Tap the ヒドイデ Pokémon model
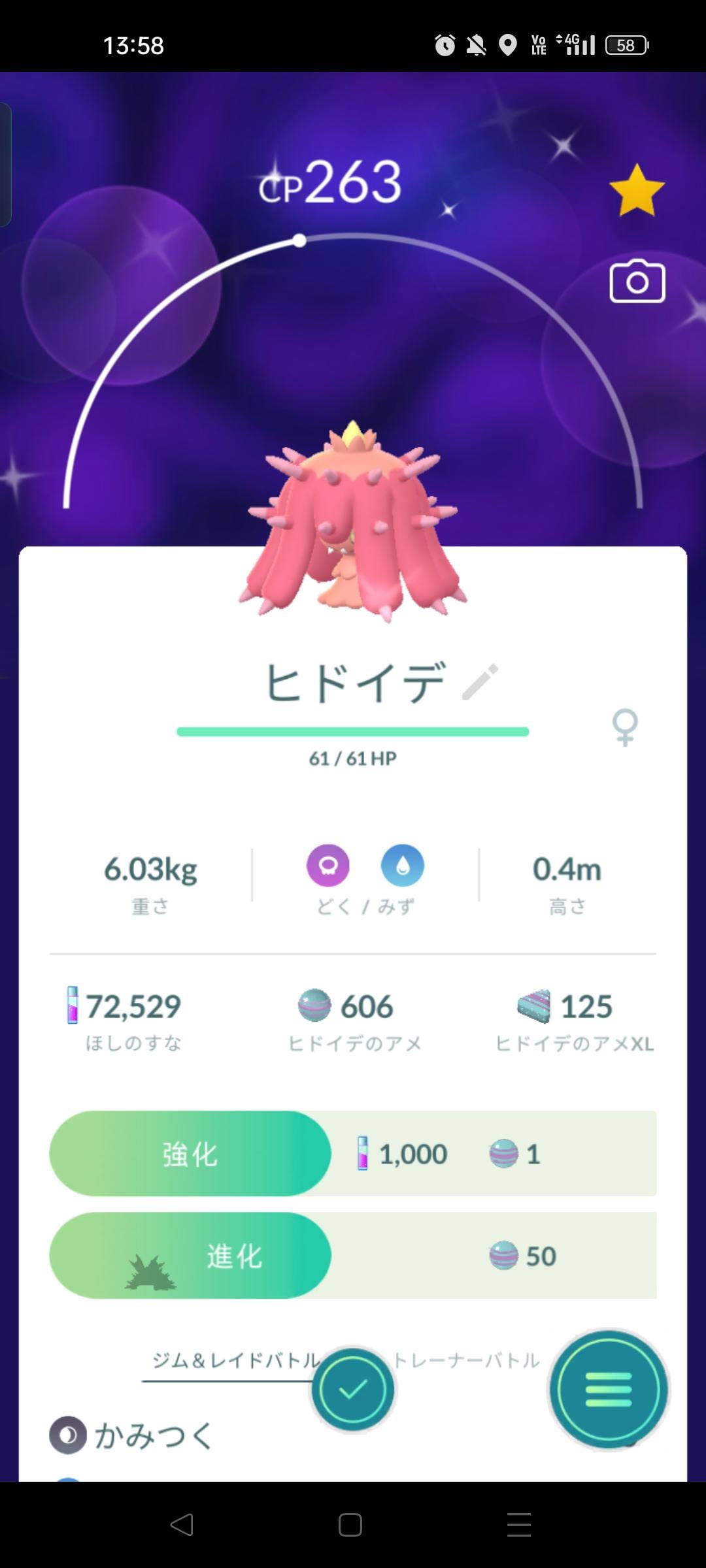 (x=353, y=523)
